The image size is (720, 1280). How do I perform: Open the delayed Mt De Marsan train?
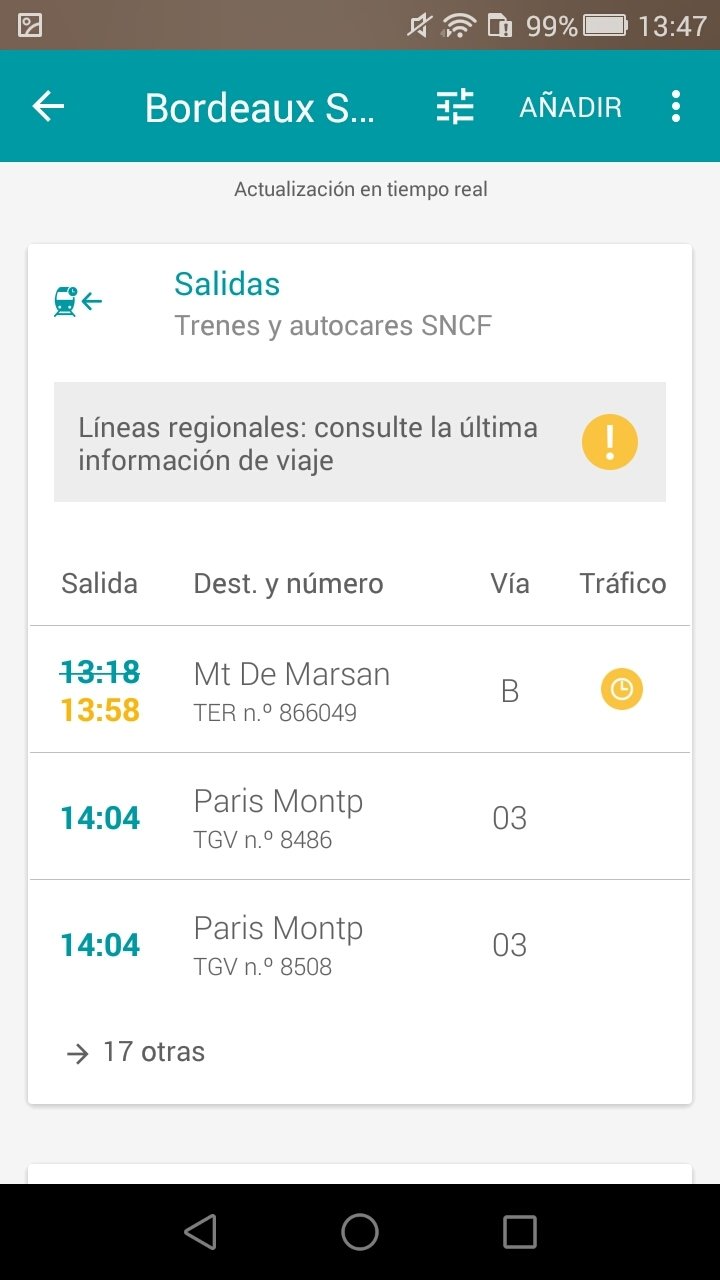click(x=360, y=690)
